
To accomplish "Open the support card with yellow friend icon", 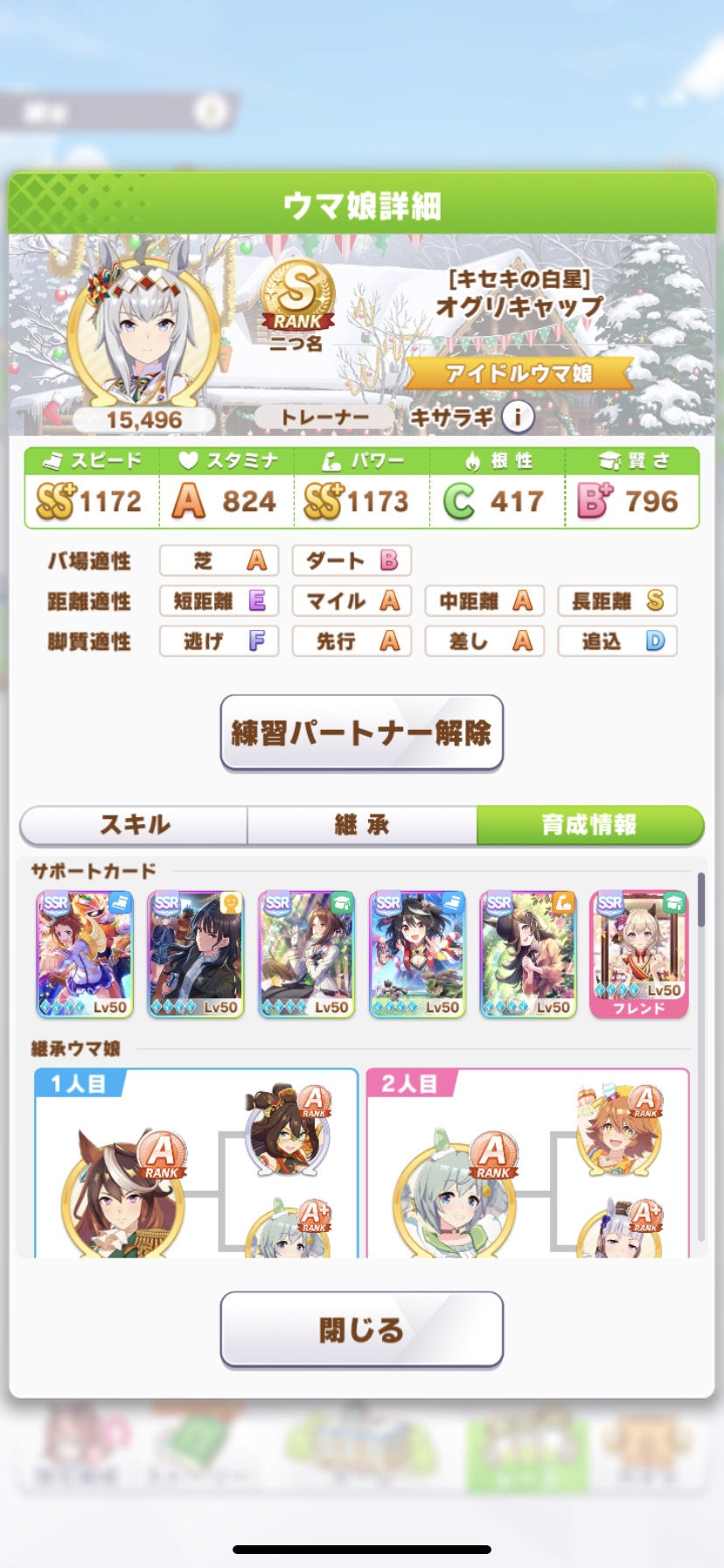I will pos(195,954).
